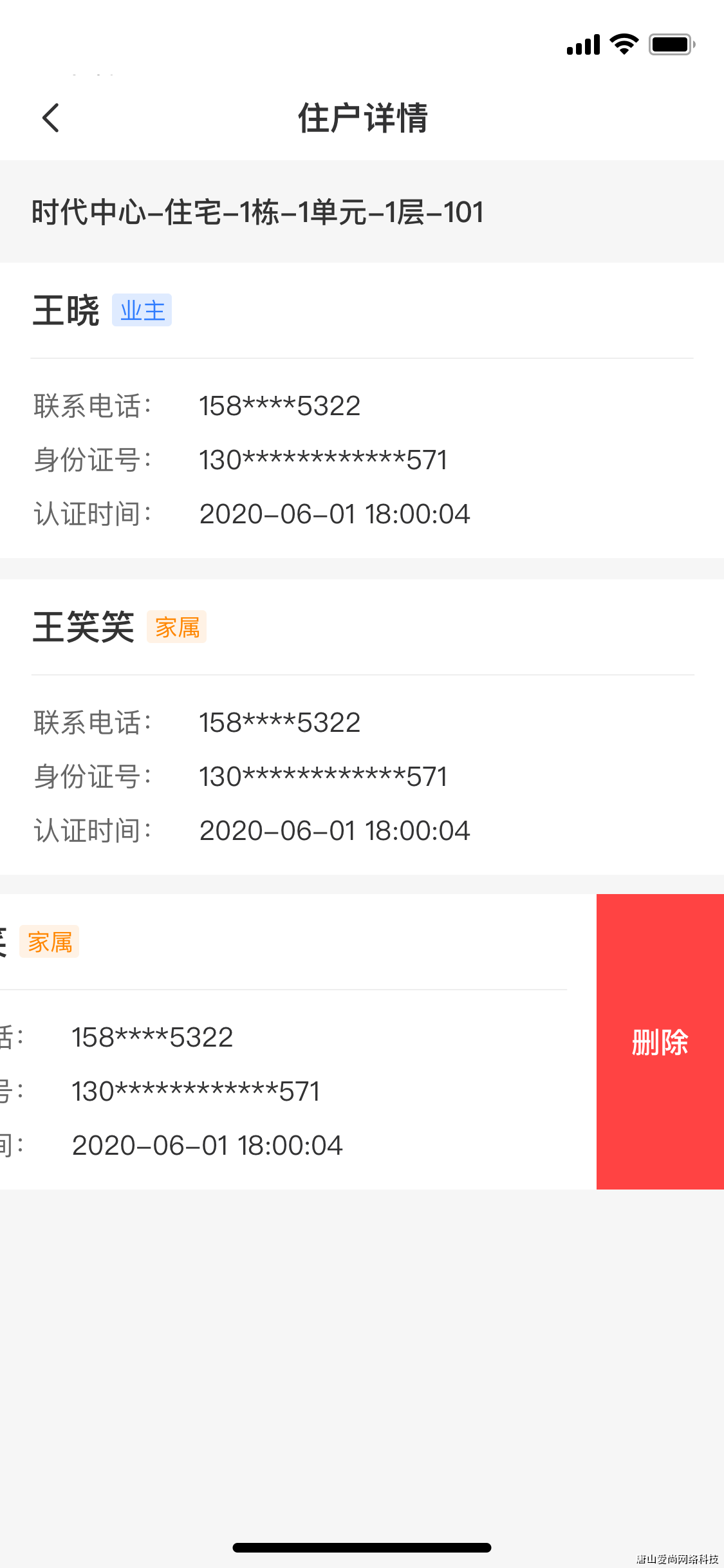Tap the 家属 badge on the swiped resident card
Image resolution: width=724 pixels, height=1568 pixels.
(x=50, y=941)
